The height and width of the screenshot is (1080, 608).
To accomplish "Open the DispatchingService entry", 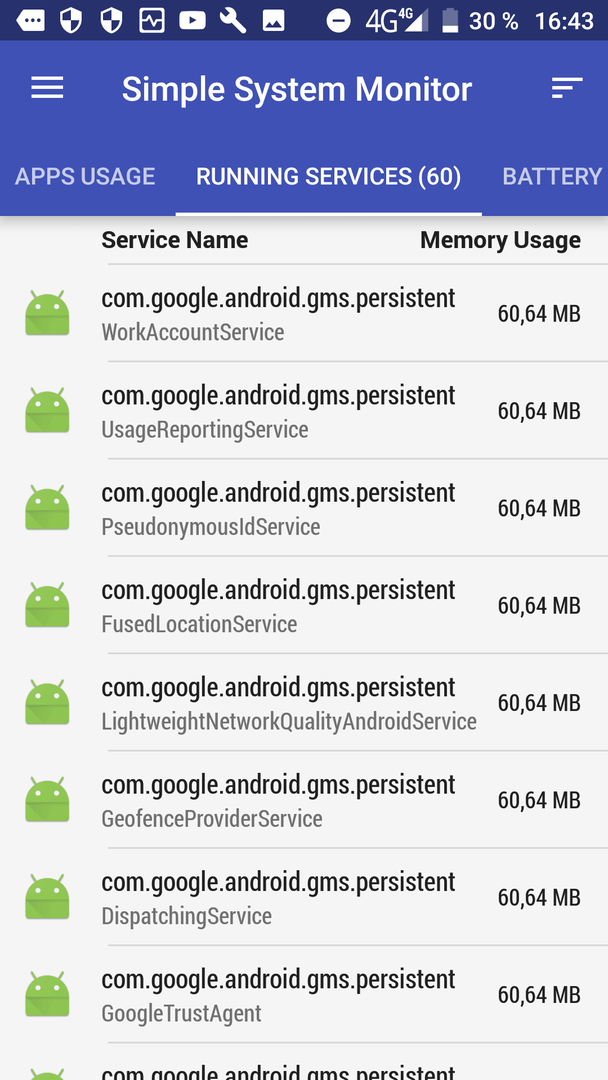I will click(x=304, y=896).
